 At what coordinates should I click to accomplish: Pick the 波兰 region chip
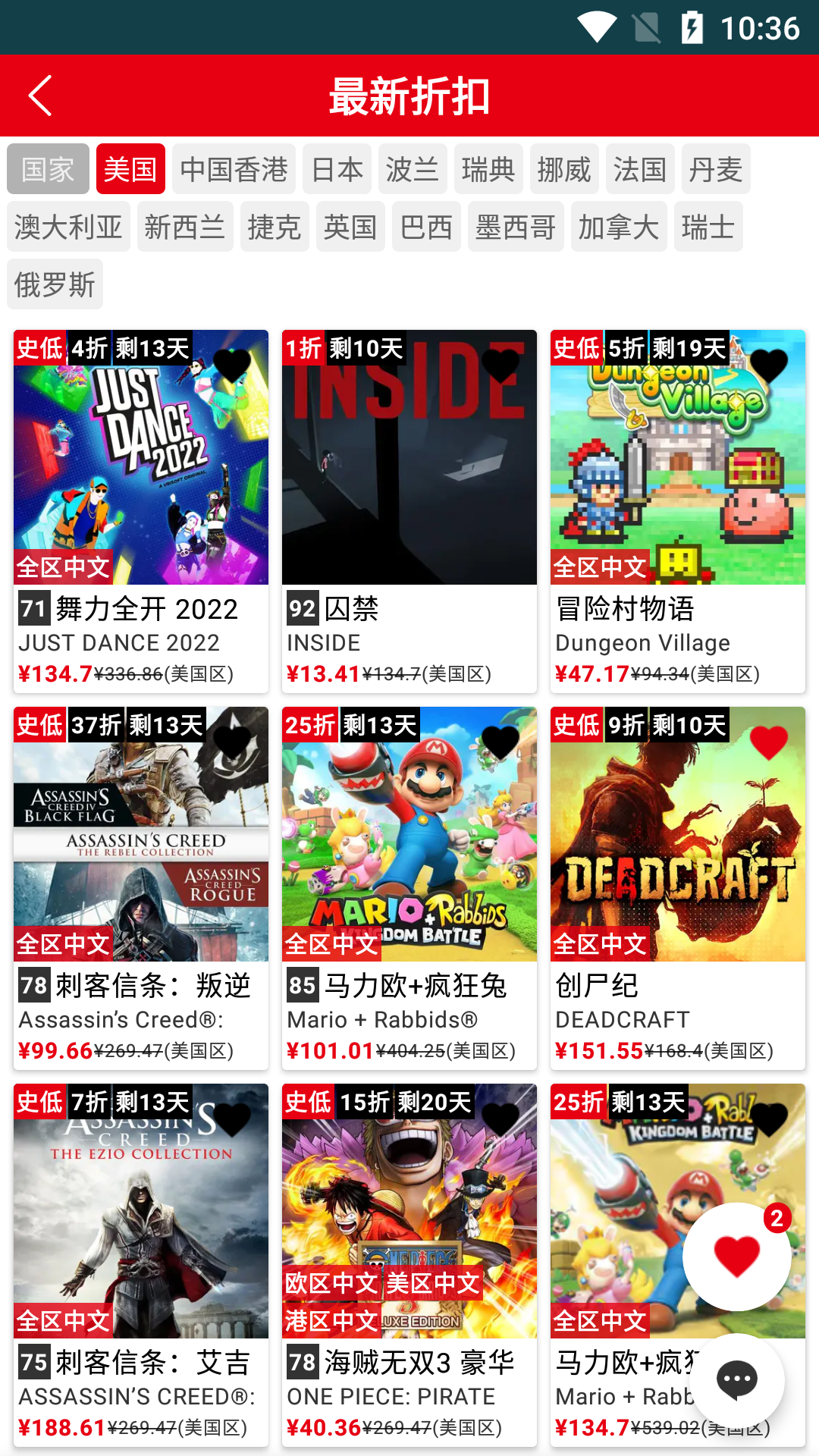(413, 169)
